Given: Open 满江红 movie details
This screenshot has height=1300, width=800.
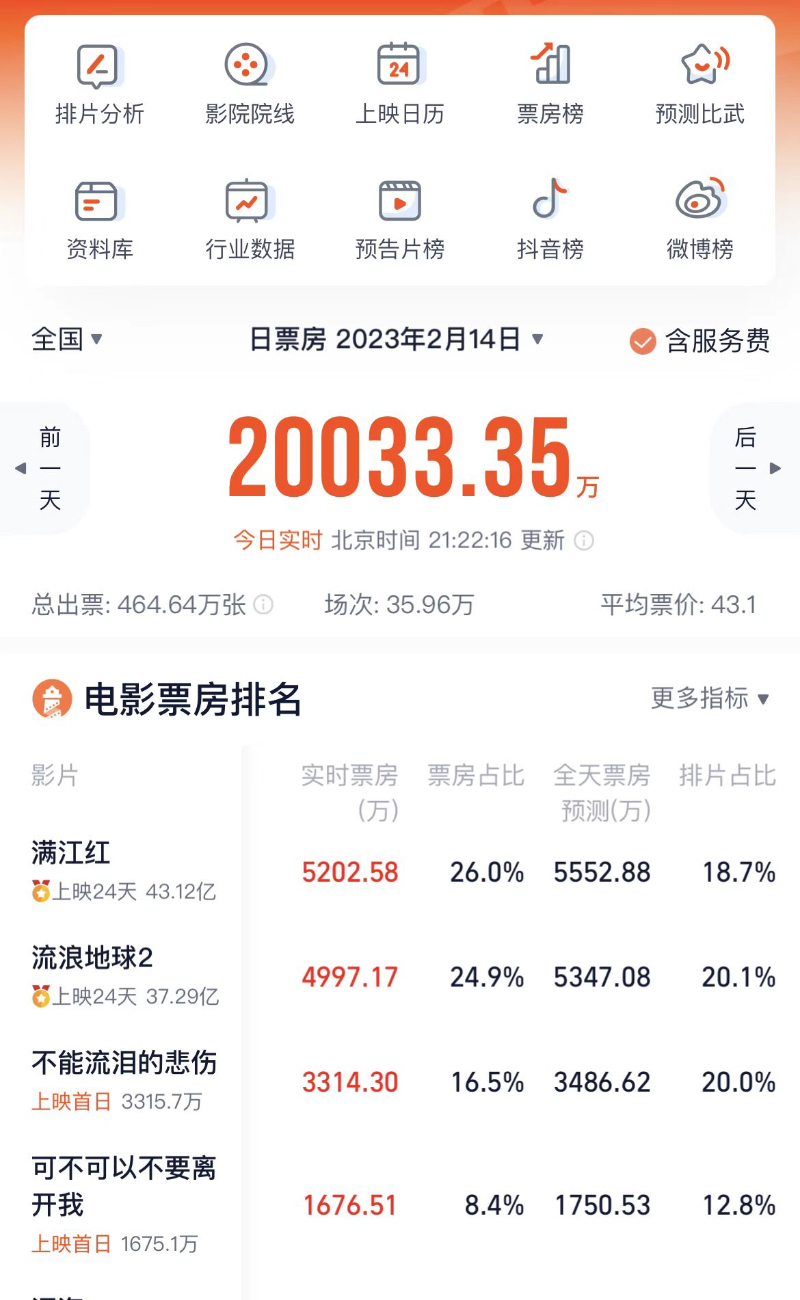Looking at the screenshot, I should coord(400,871).
